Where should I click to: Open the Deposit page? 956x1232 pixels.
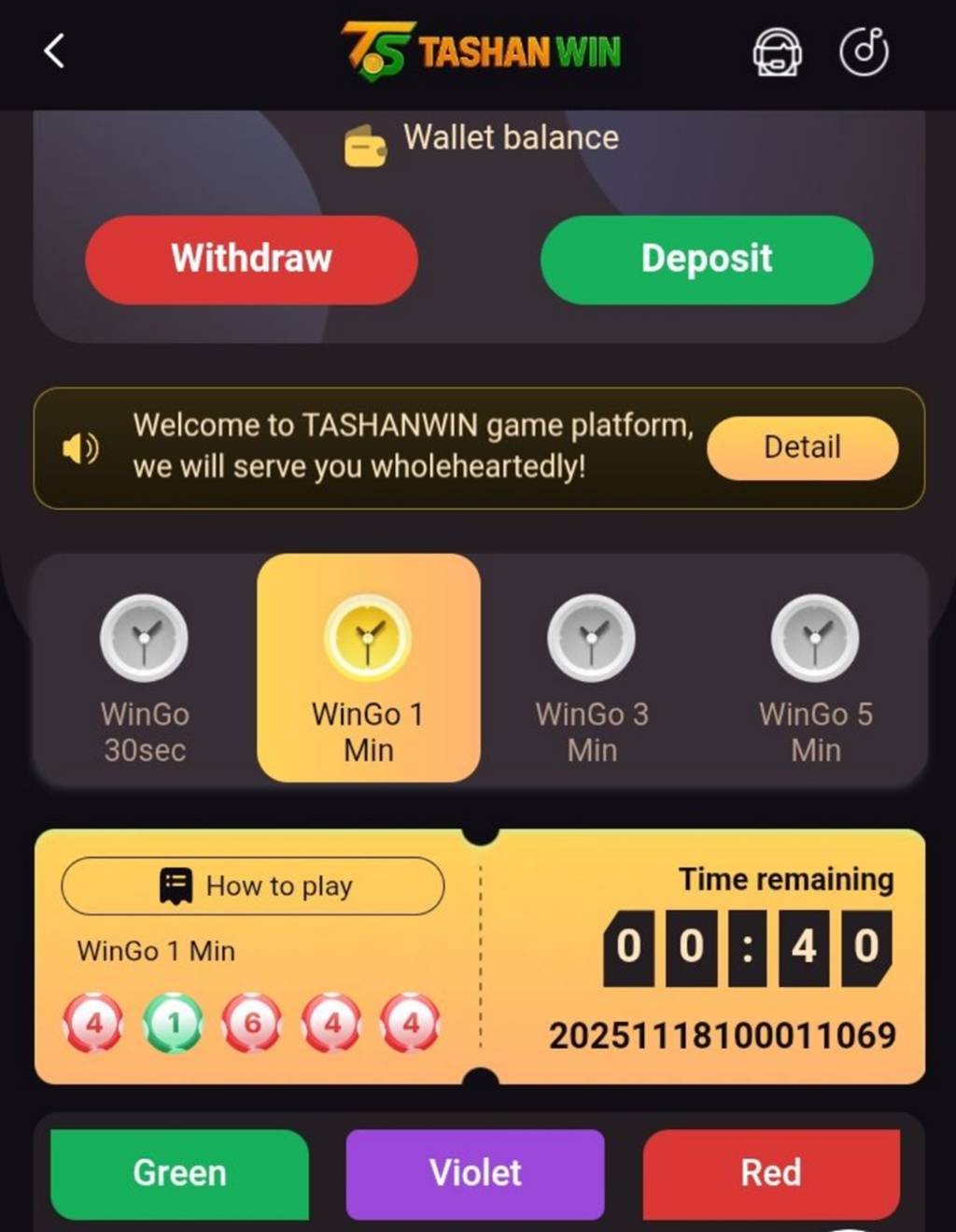707,259
